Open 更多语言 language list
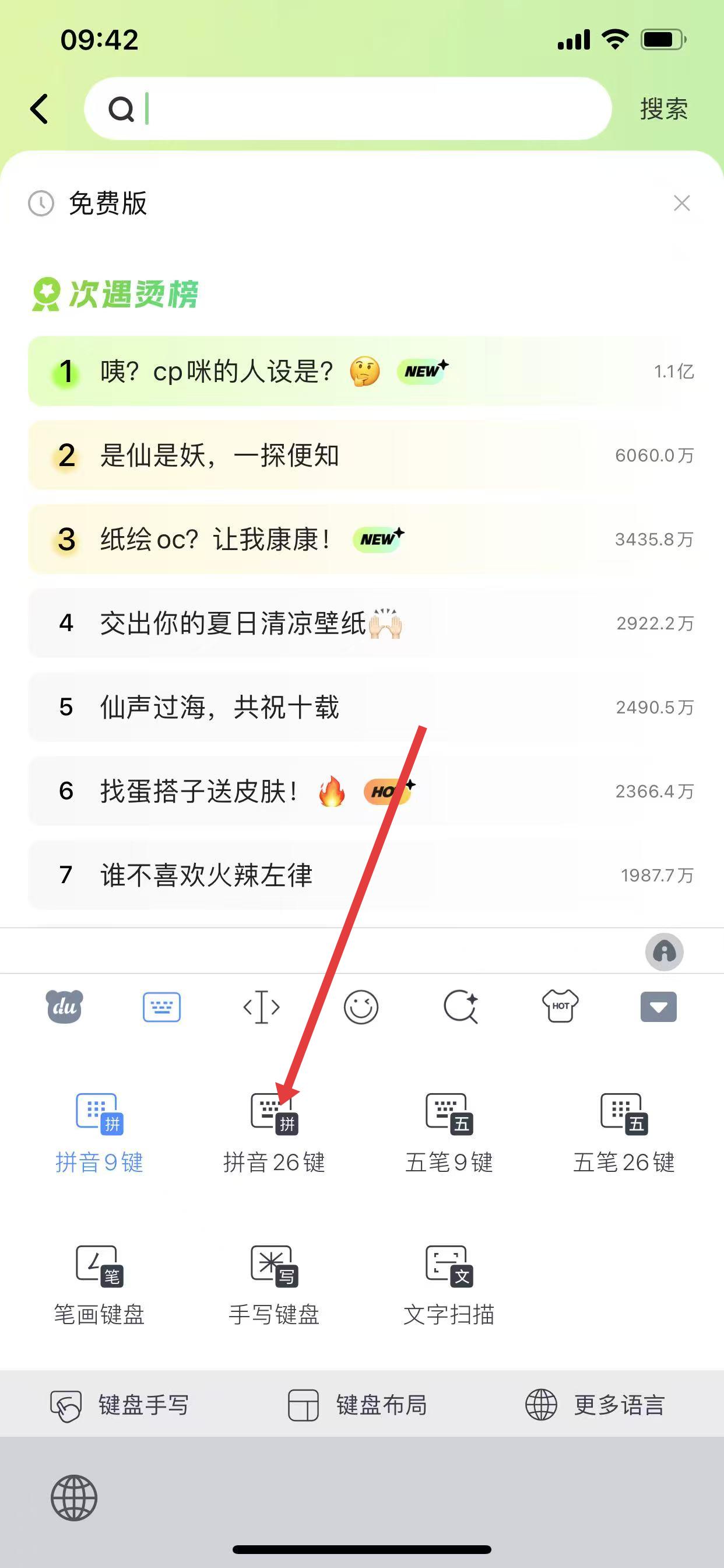This screenshot has height=1568, width=724. [595, 1405]
